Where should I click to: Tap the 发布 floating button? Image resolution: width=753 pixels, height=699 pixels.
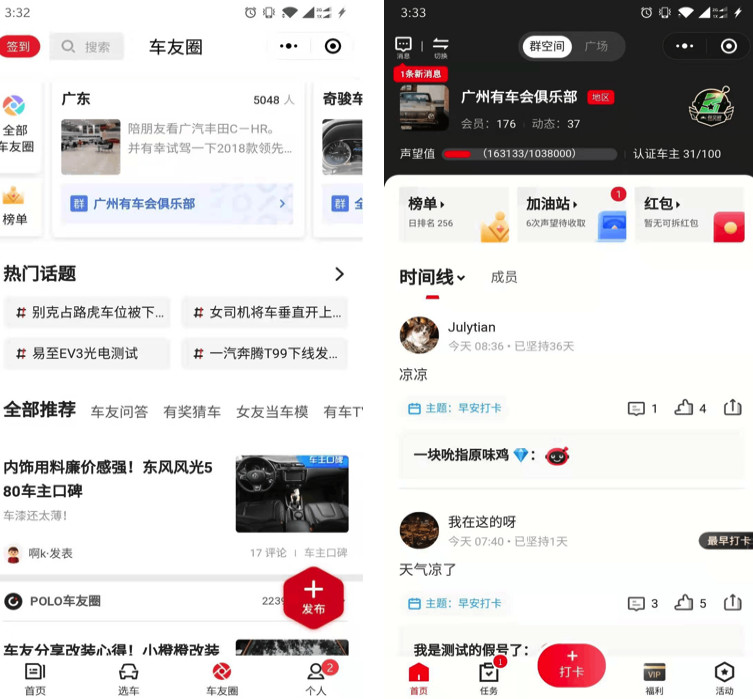click(313, 597)
